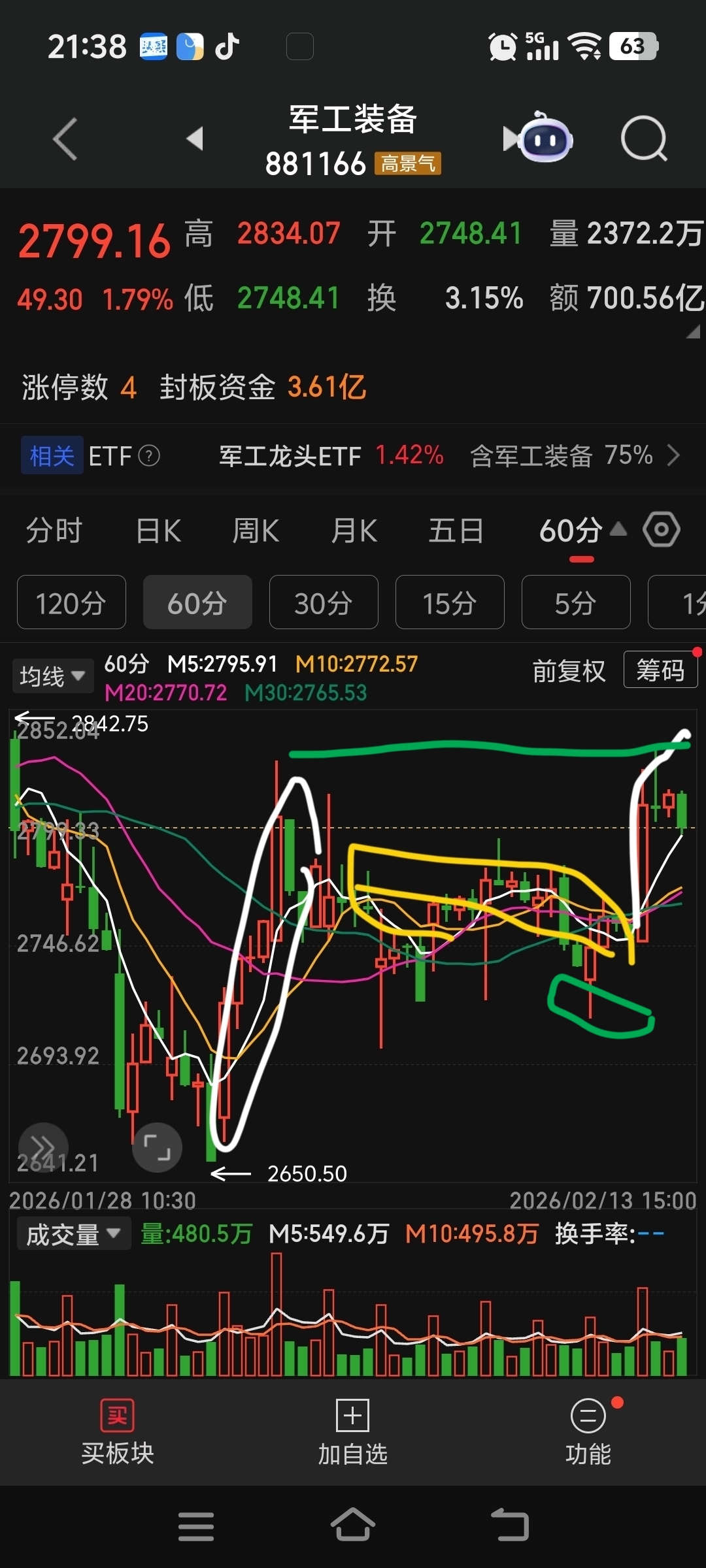Screen dimensions: 706x1568
Task: Switch to the 分时 tab
Action: [54, 531]
